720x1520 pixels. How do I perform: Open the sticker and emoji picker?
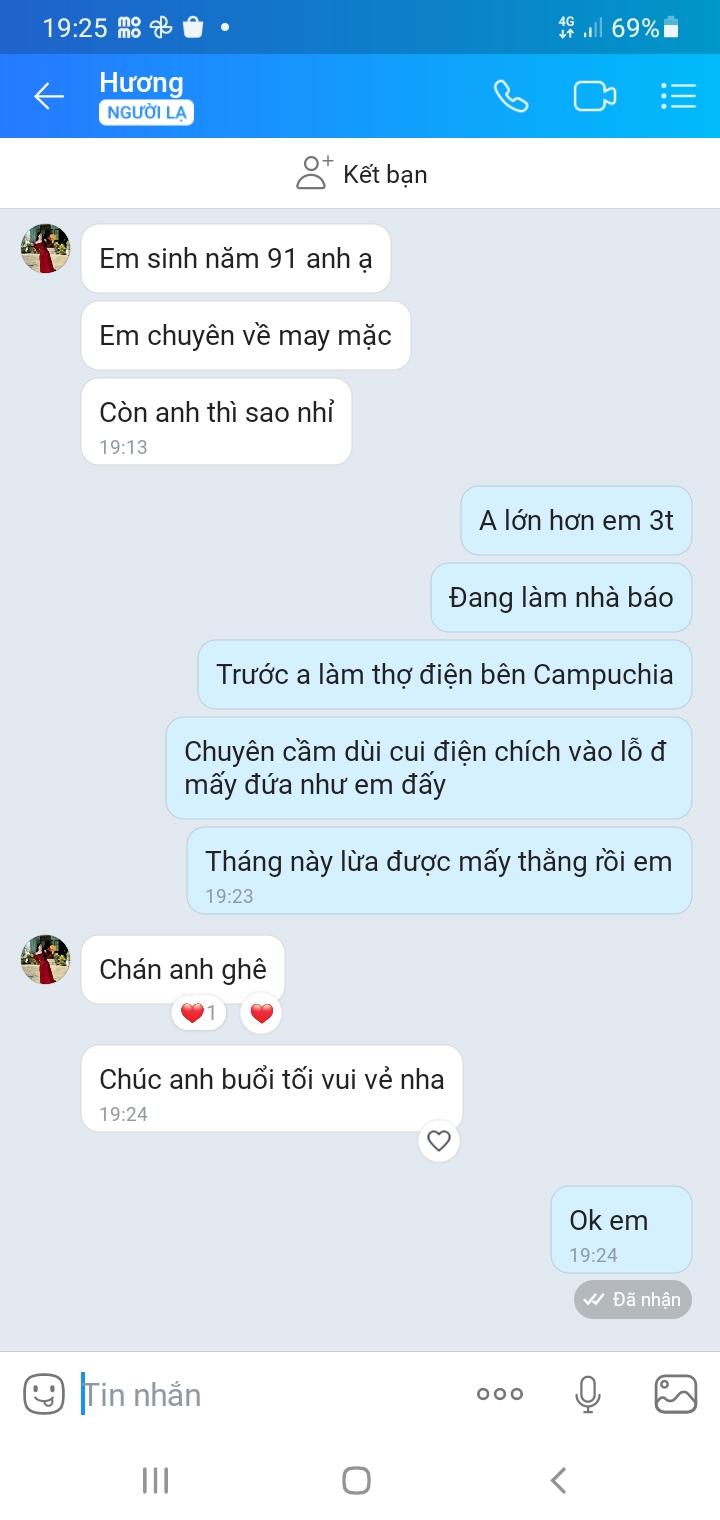[43, 1393]
